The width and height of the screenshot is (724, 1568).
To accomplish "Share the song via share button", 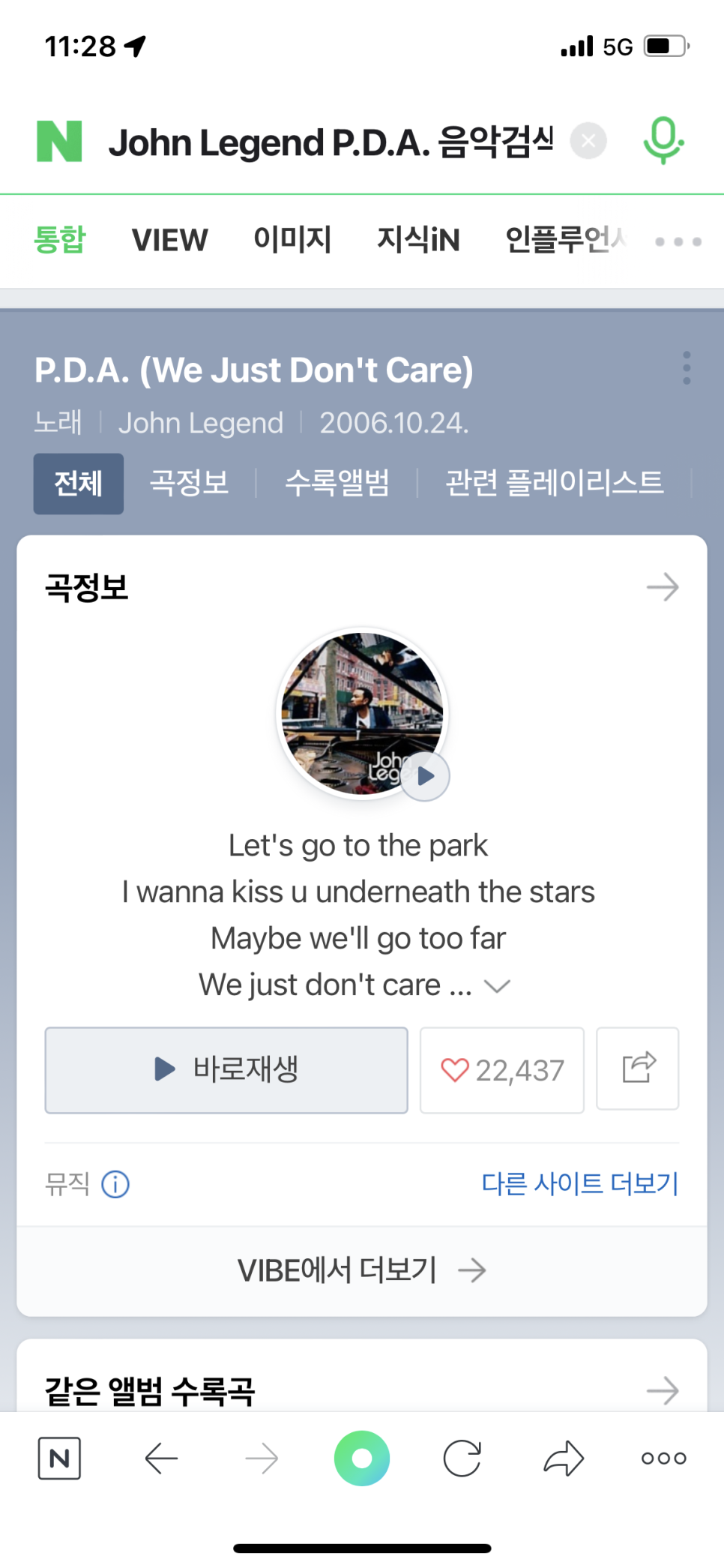I will tap(638, 1069).
